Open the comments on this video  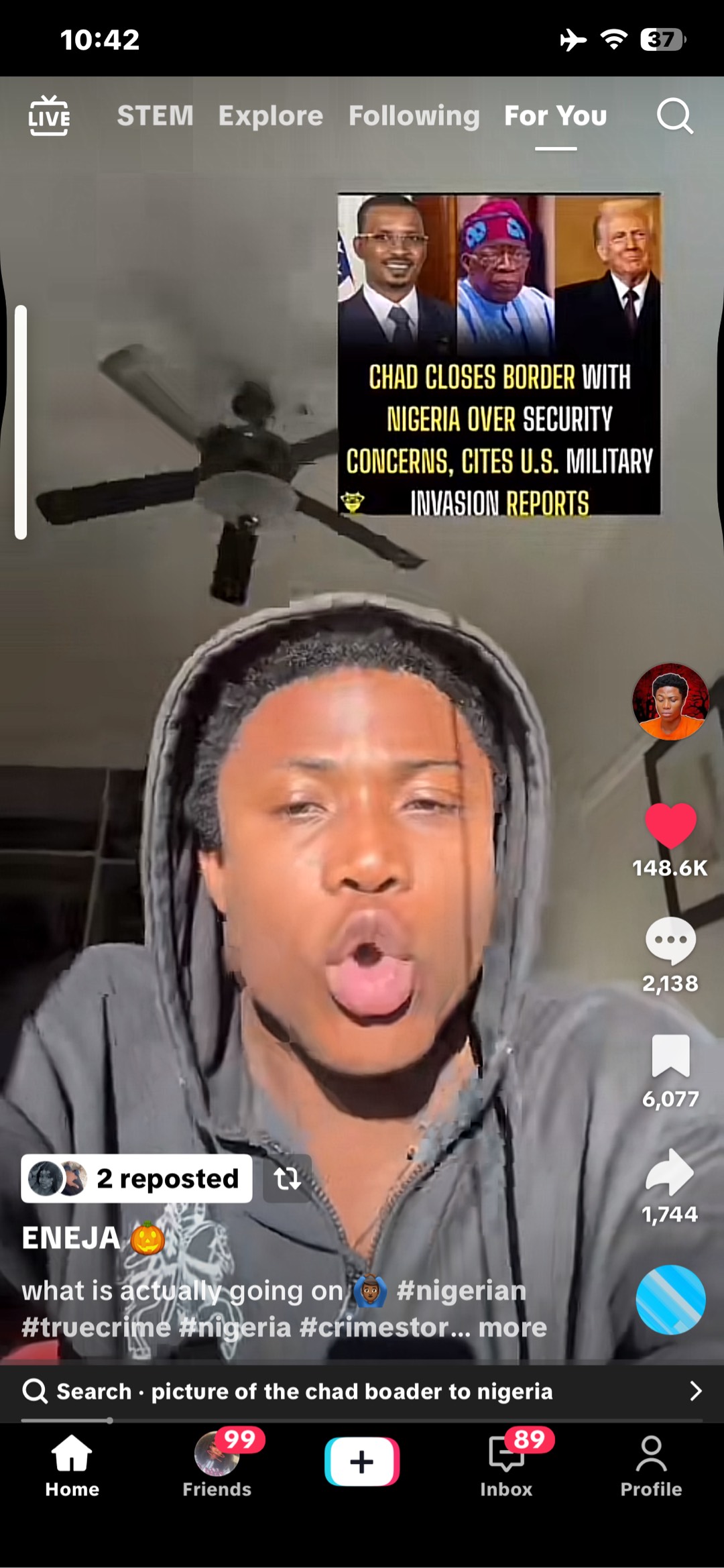pos(670,940)
